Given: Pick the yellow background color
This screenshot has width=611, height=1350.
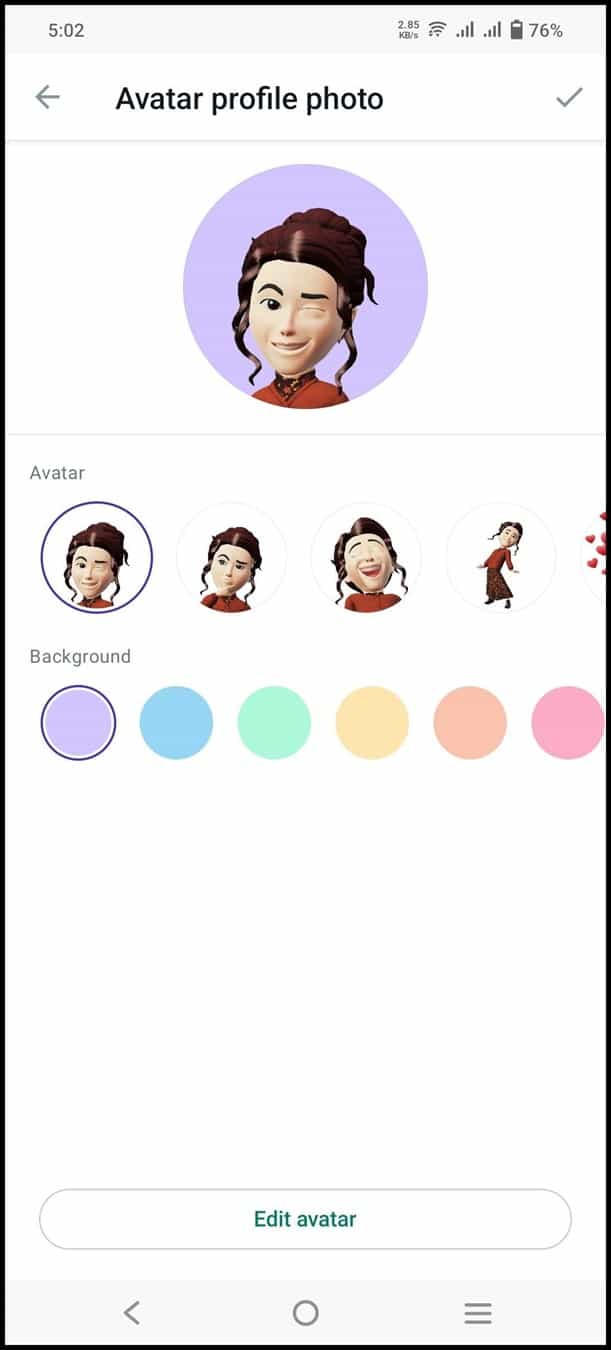Looking at the screenshot, I should click(x=372, y=722).
